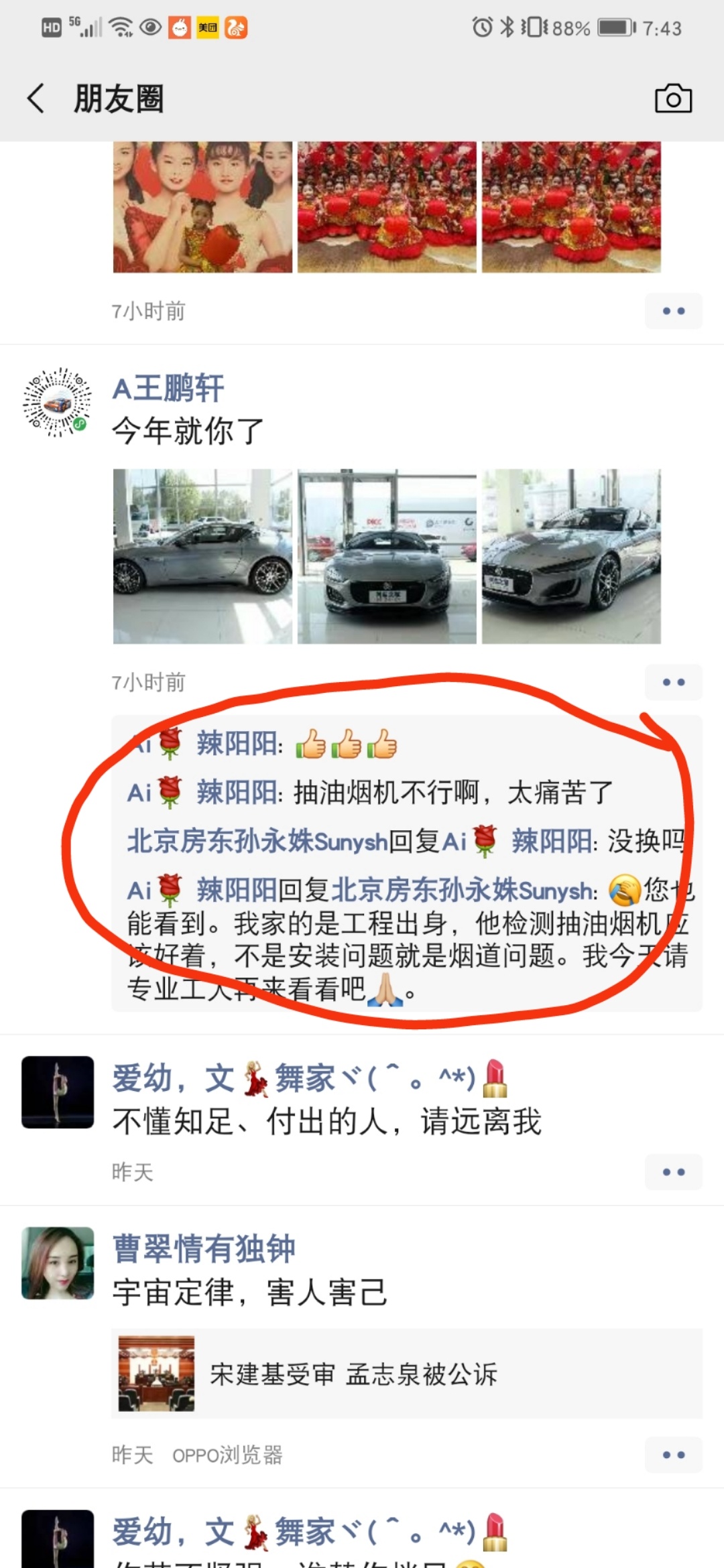This screenshot has width=724, height=1568.
Task: Open shared article 宋建基受审 孟志泉被公诉
Action: [x=406, y=1374]
